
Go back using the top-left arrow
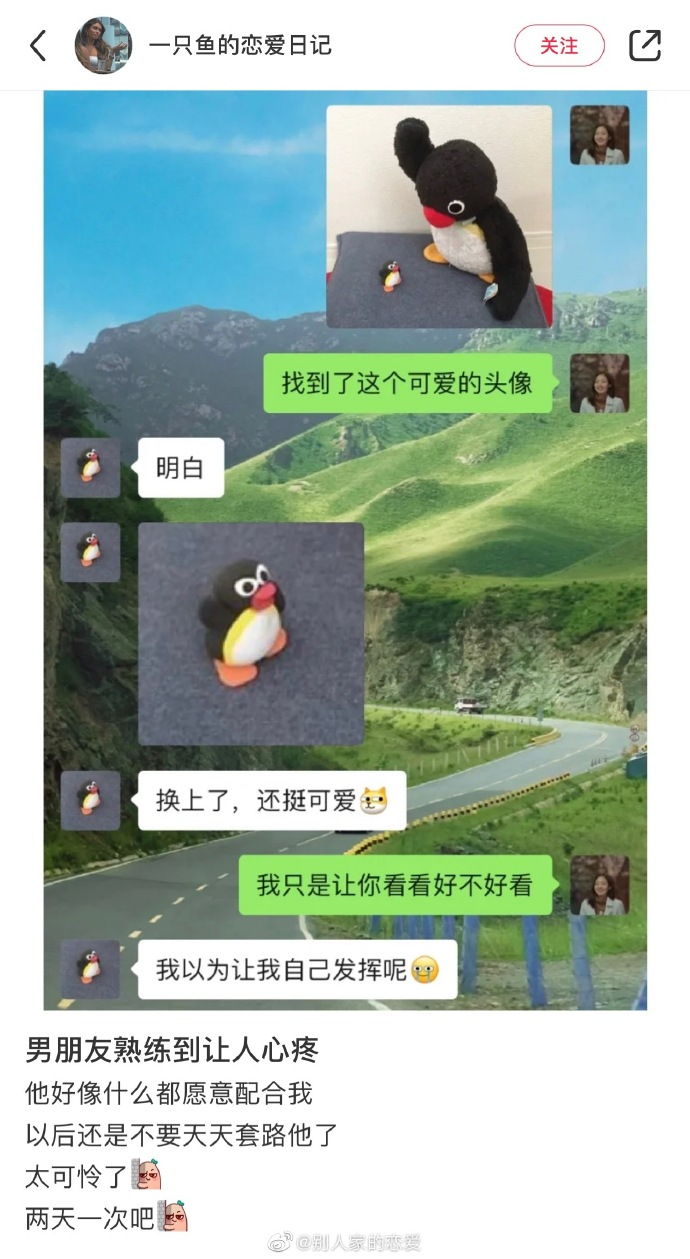(x=38, y=46)
